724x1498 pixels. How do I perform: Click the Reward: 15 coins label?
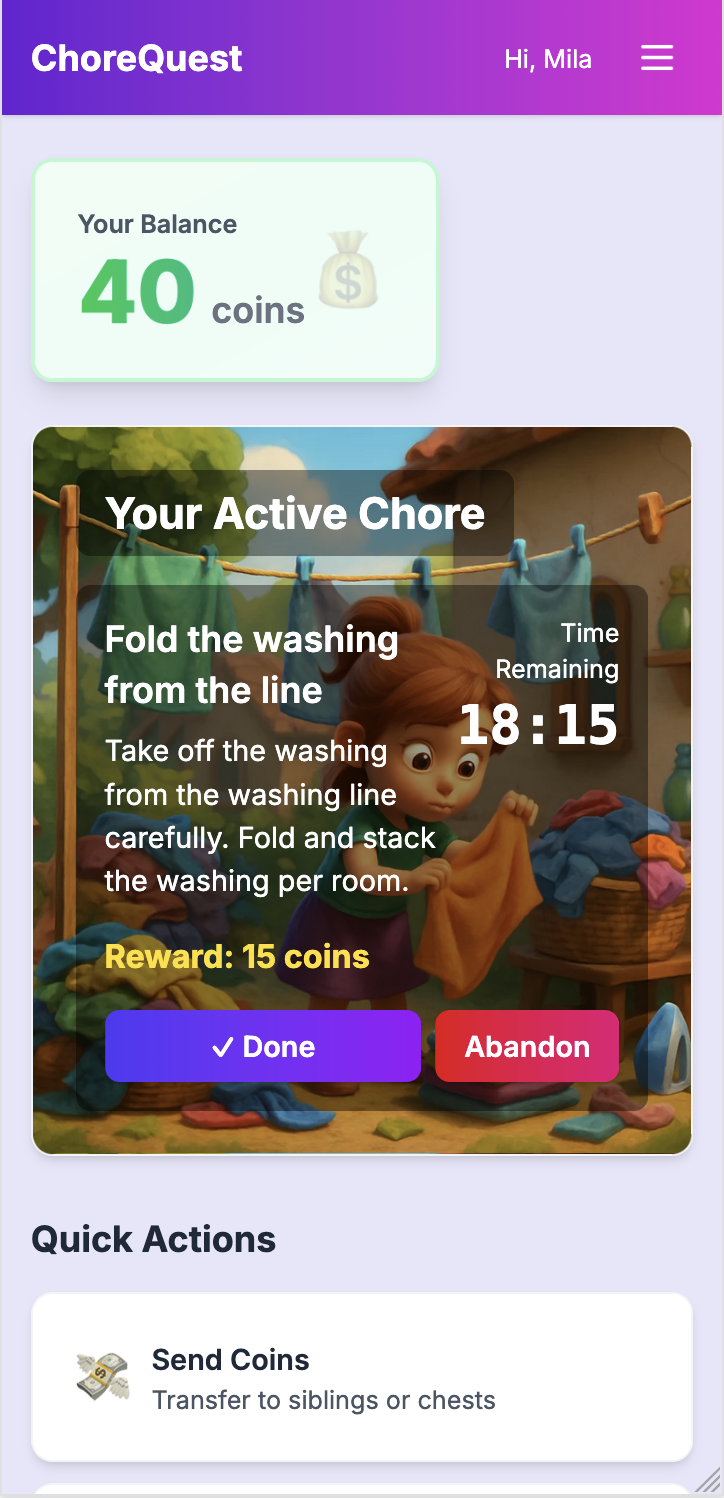tap(237, 957)
